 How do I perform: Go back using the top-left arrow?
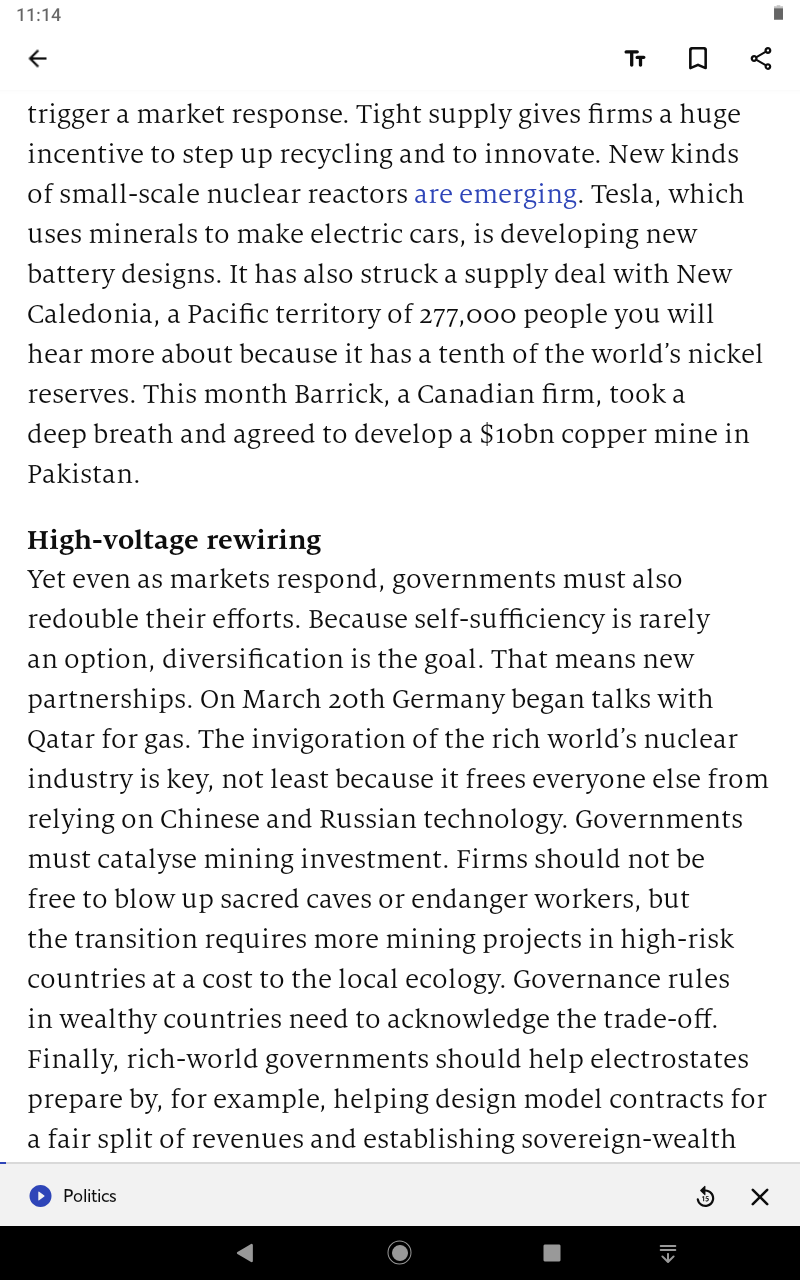[x=38, y=59]
